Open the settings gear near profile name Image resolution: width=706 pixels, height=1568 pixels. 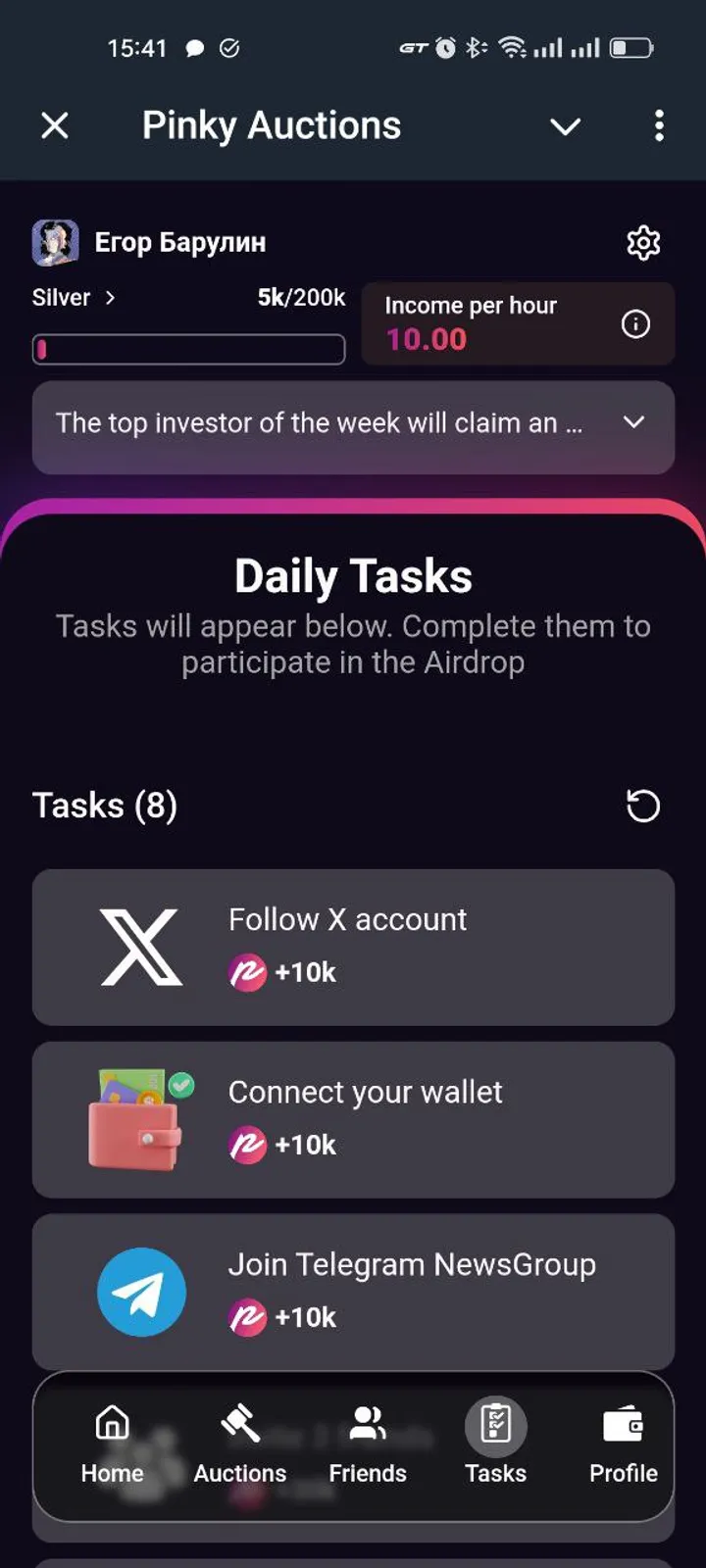(x=644, y=242)
